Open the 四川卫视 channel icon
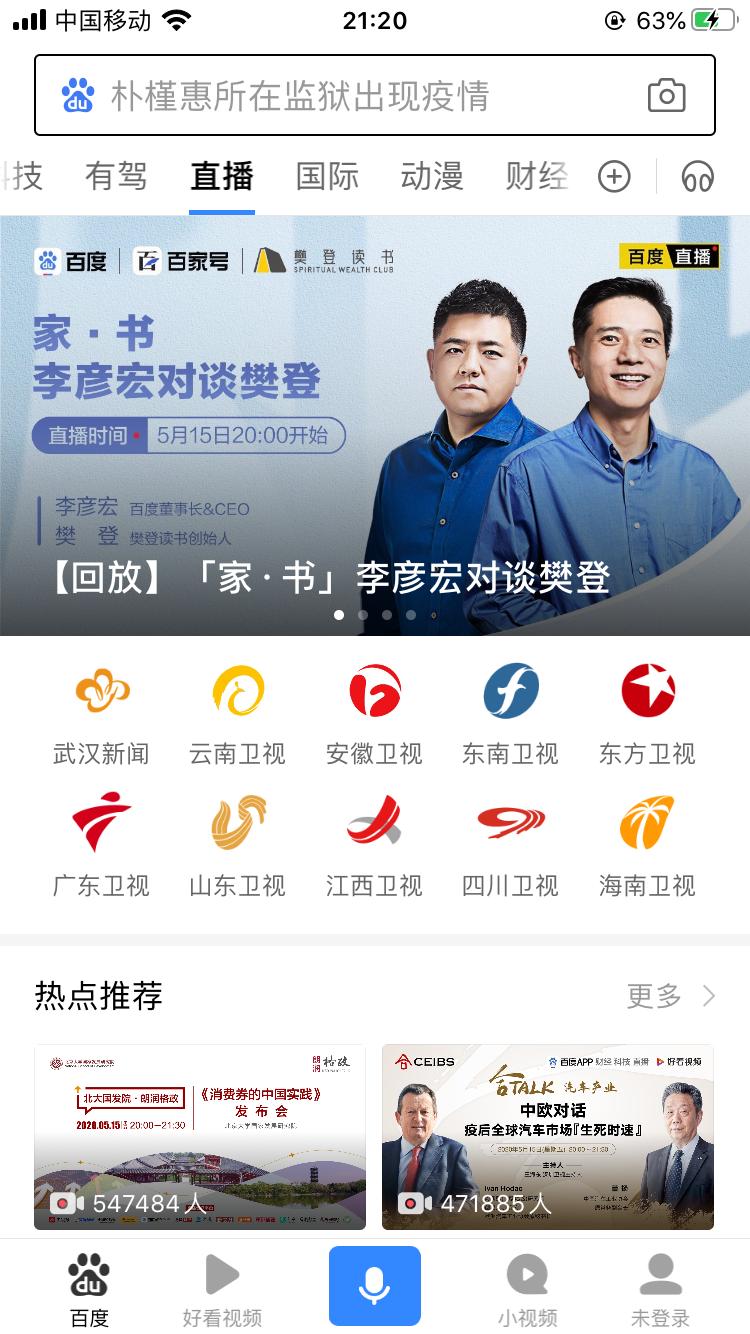The image size is (750, 1334). 510,825
